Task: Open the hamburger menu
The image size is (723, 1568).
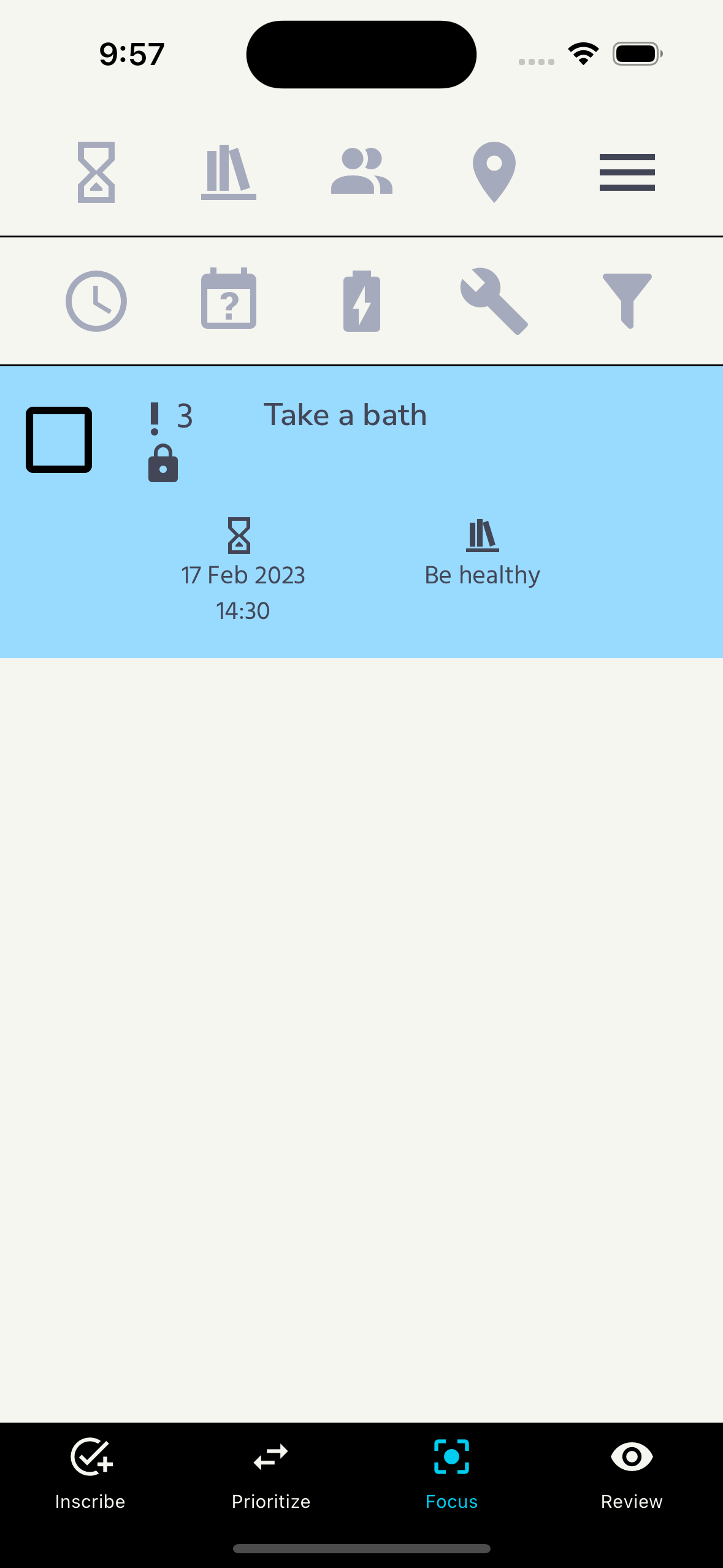Action: click(627, 172)
